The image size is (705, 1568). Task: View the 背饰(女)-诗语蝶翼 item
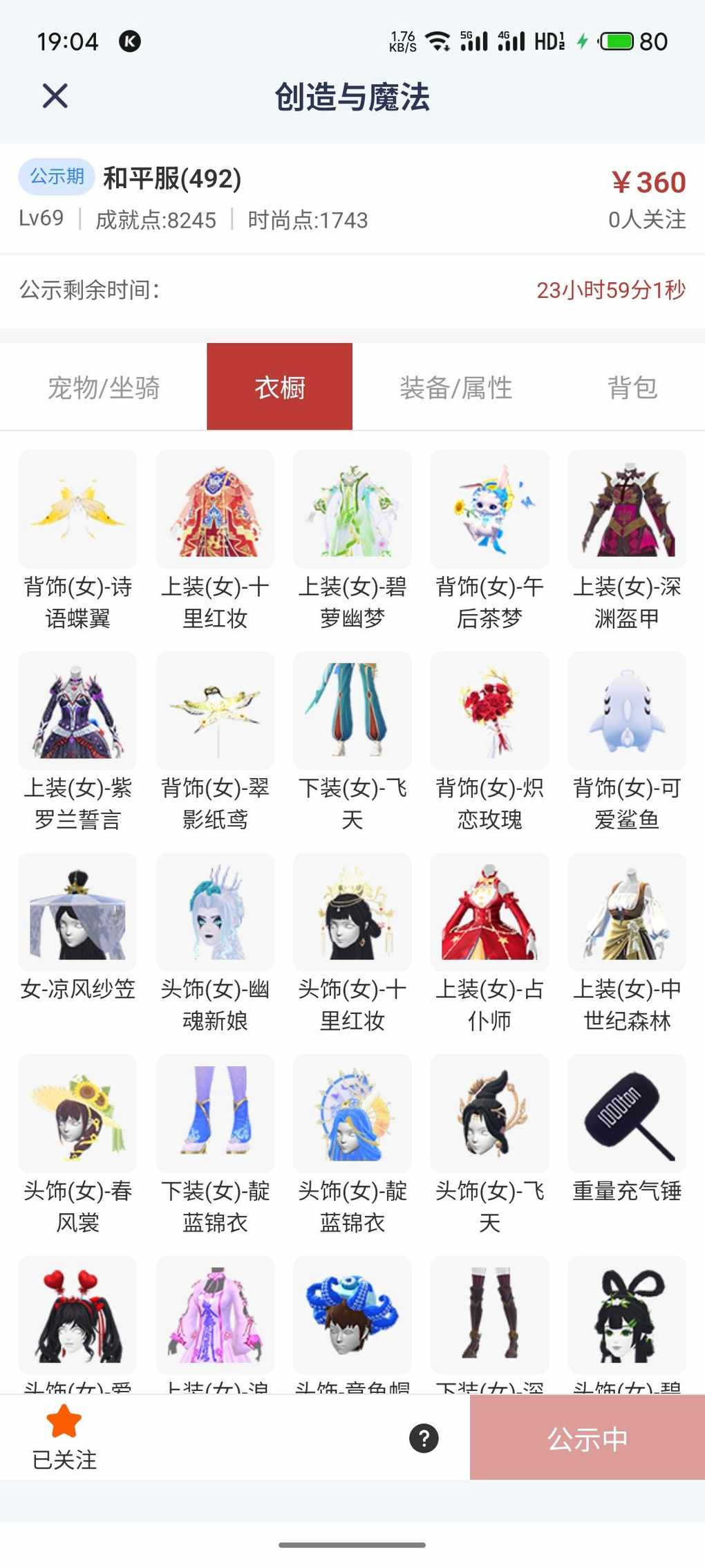(x=77, y=510)
